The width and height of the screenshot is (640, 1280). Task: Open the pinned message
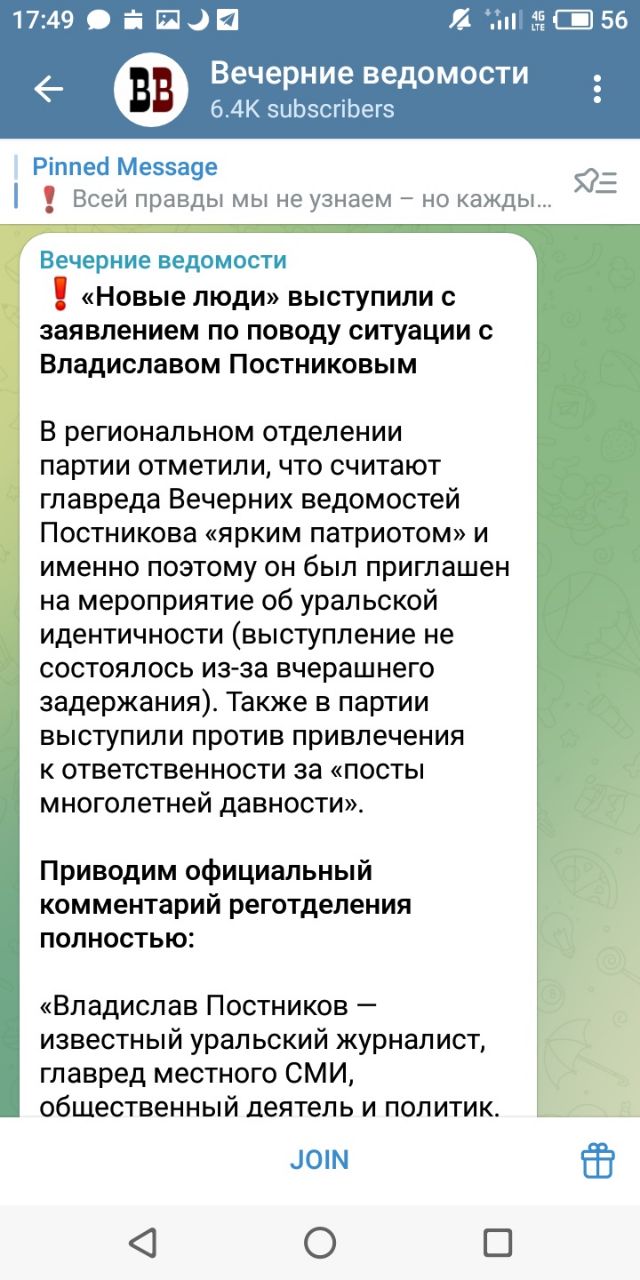click(290, 183)
